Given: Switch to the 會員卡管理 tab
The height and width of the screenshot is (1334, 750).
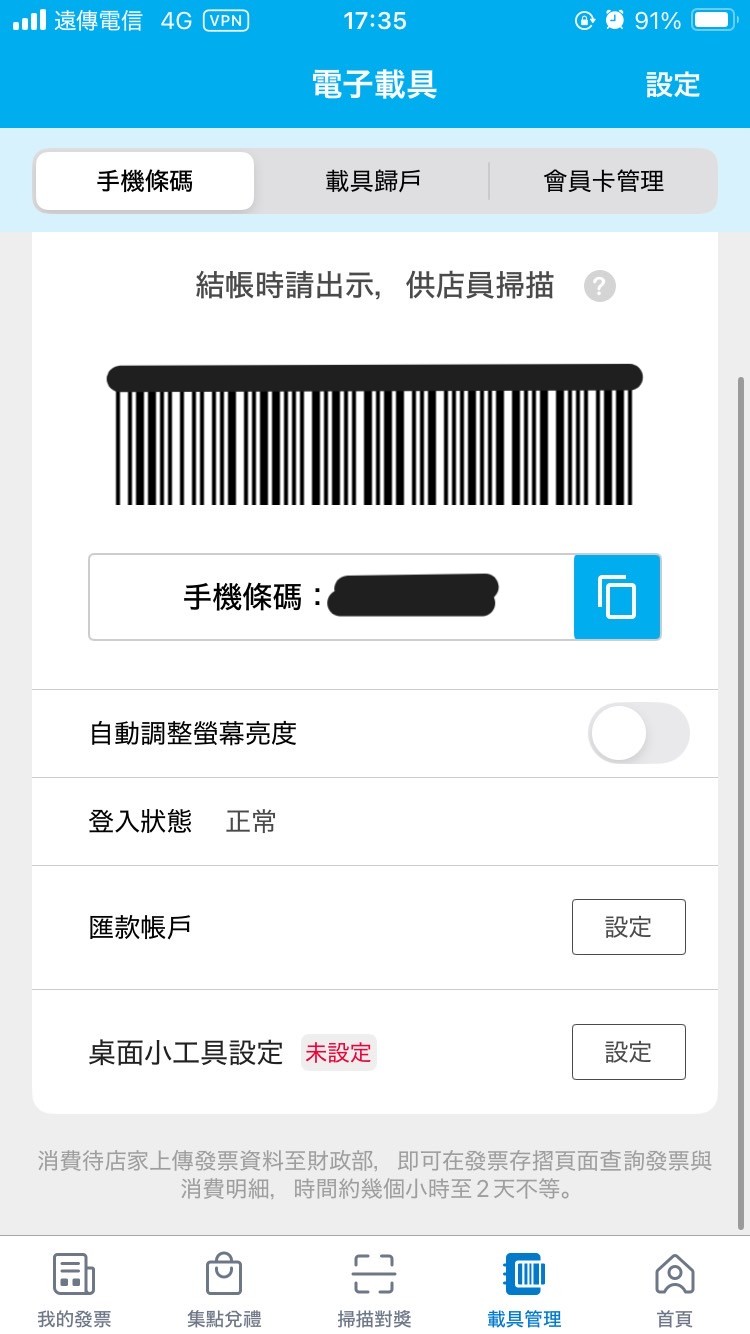Looking at the screenshot, I should click(x=603, y=181).
